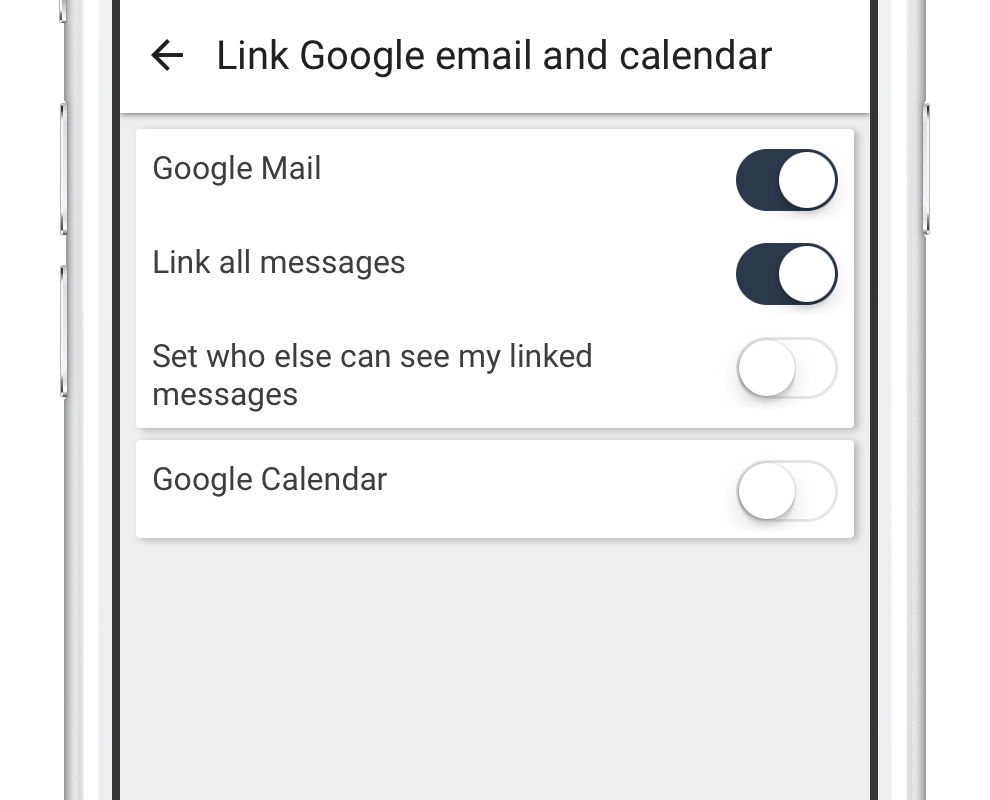Turn off the Google Mail switch
This screenshot has width=990, height=800.
coord(786,180)
